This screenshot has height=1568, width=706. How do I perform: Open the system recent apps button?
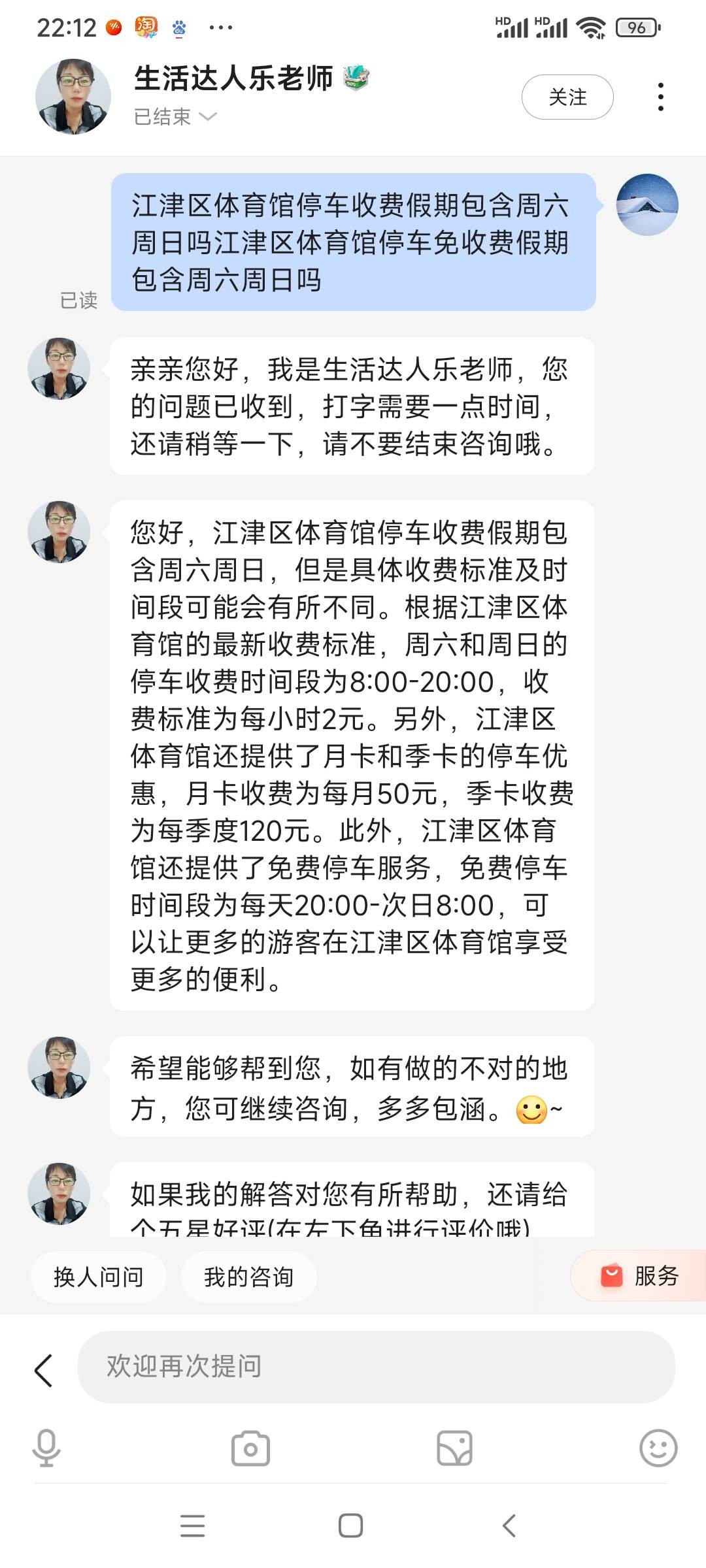click(192, 1526)
